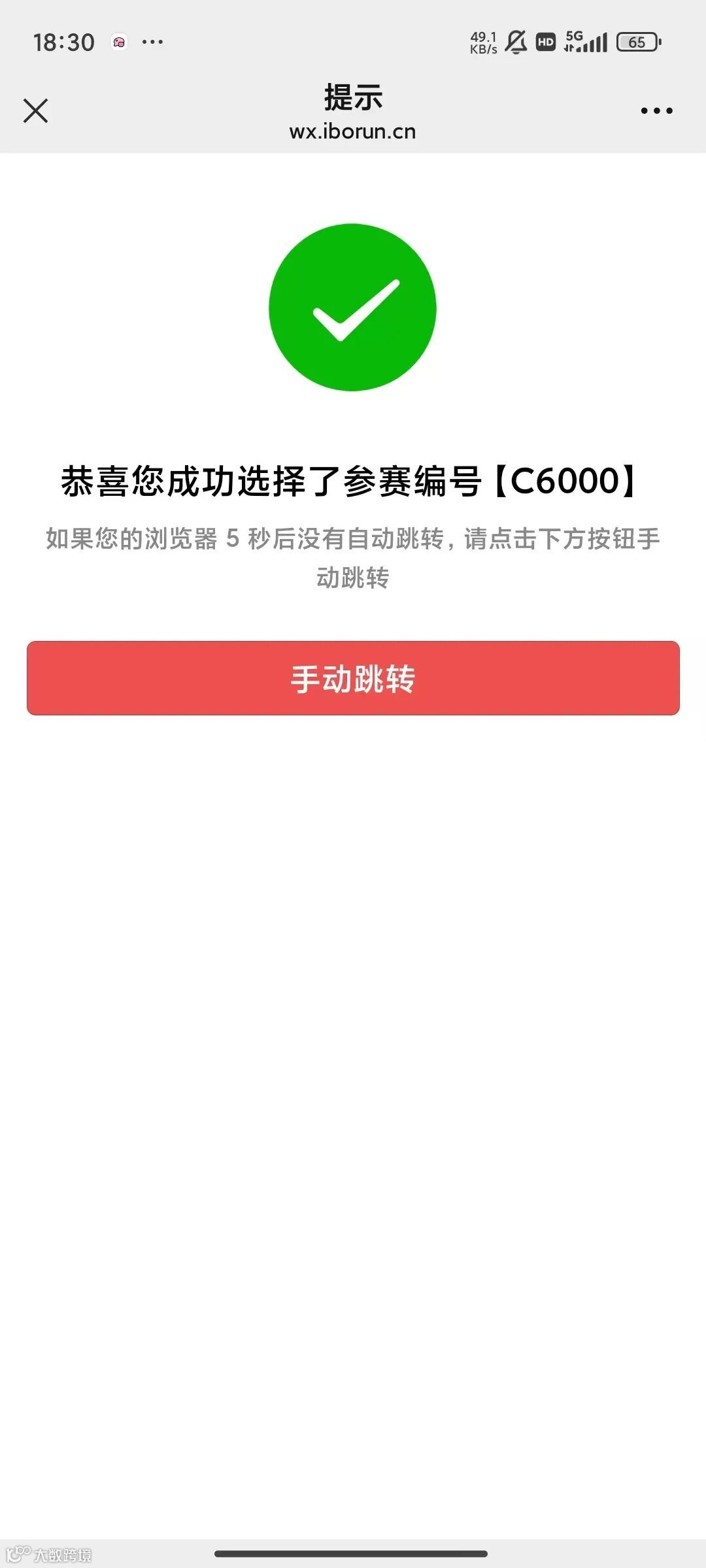Tap the red 手动跳转 button
This screenshot has height=1568, width=706.
(x=353, y=678)
